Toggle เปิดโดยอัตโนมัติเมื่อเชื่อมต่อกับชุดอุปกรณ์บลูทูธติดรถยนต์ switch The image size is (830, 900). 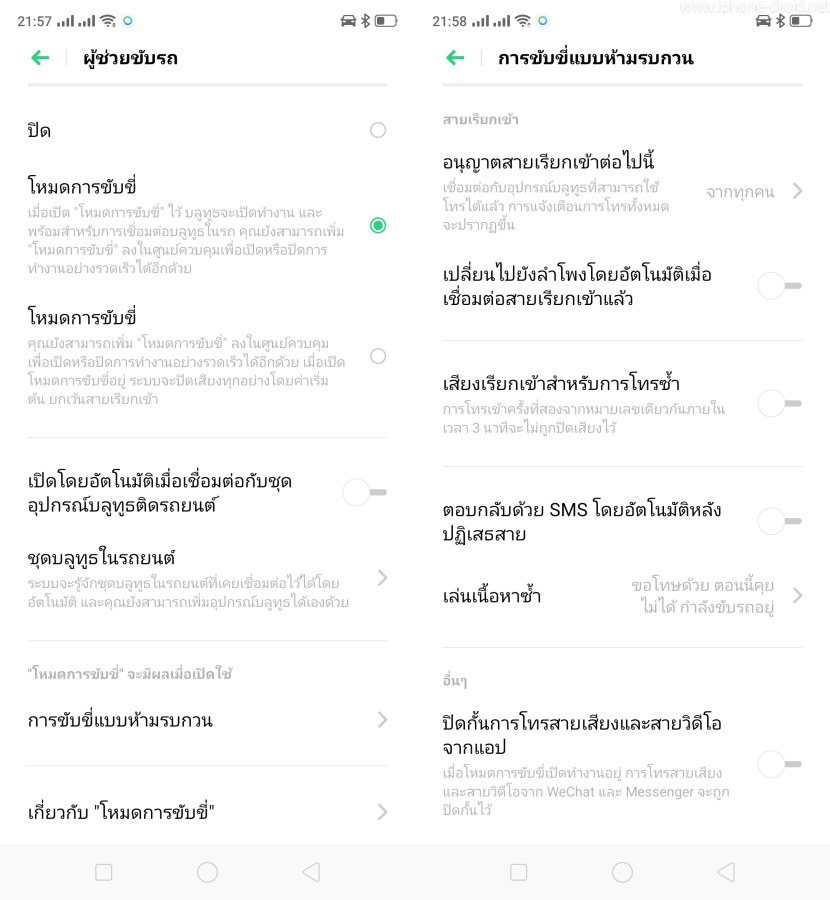tap(364, 492)
